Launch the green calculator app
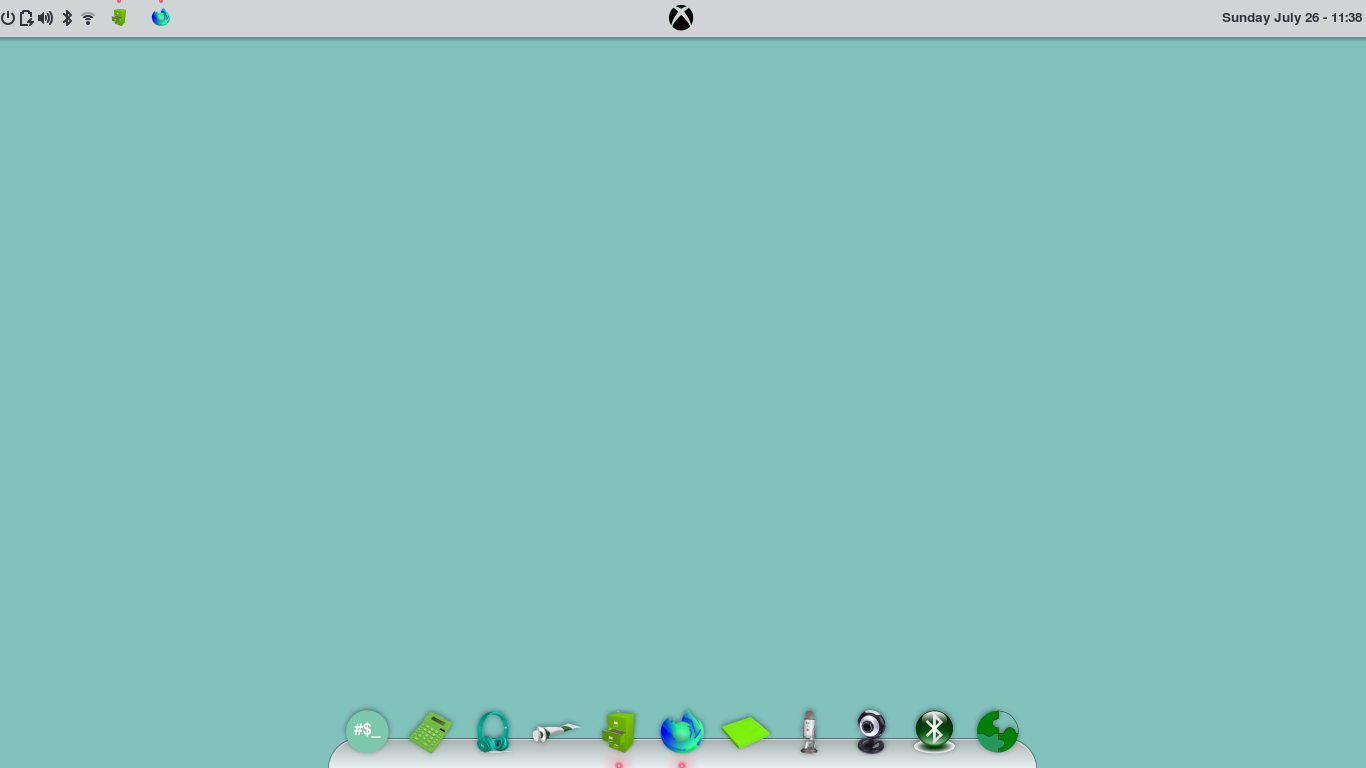Image resolution: width=1366 pixels, height=768 pixels. coord(430,732)
